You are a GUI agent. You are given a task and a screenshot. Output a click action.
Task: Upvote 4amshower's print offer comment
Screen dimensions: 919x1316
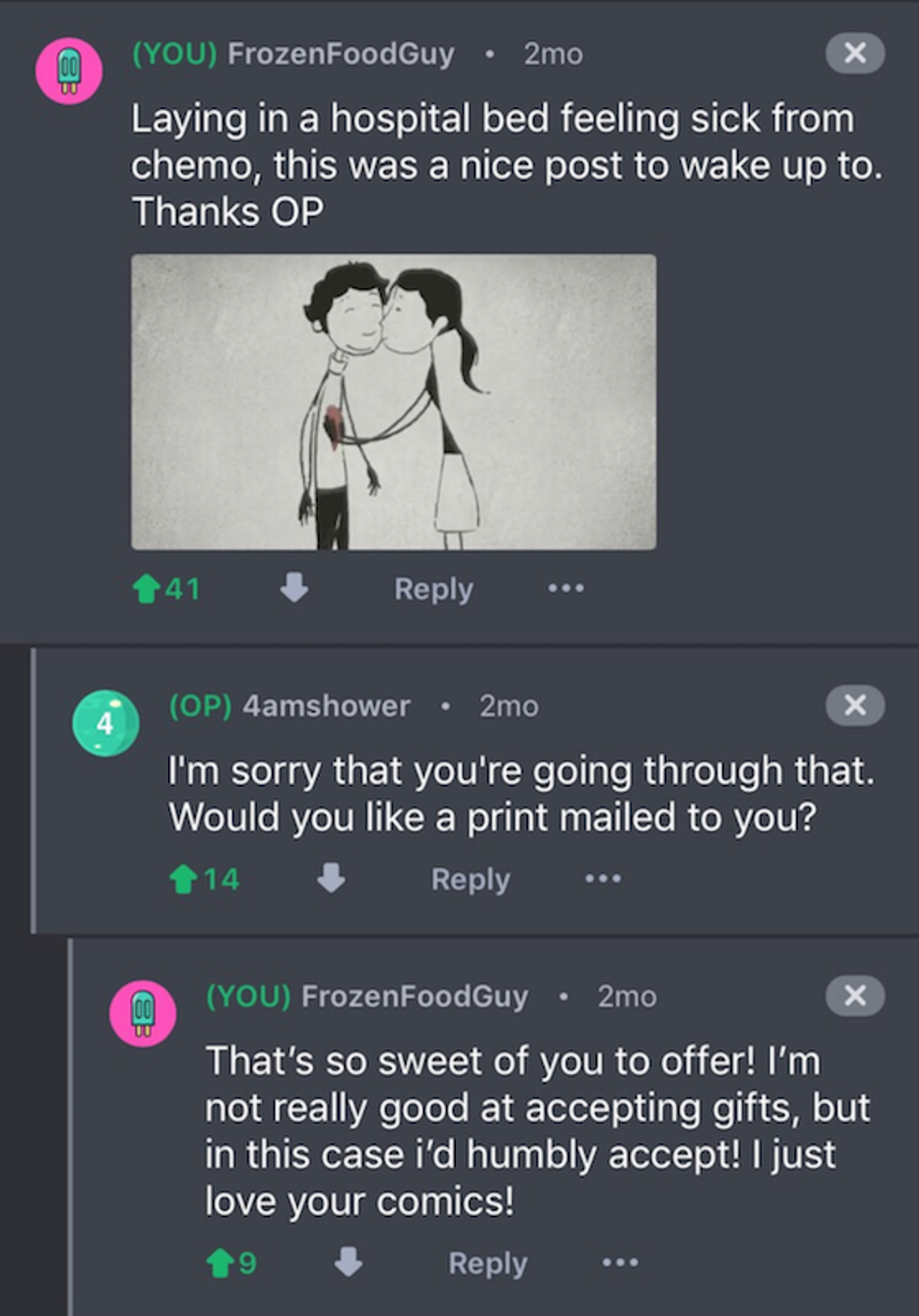183,879
